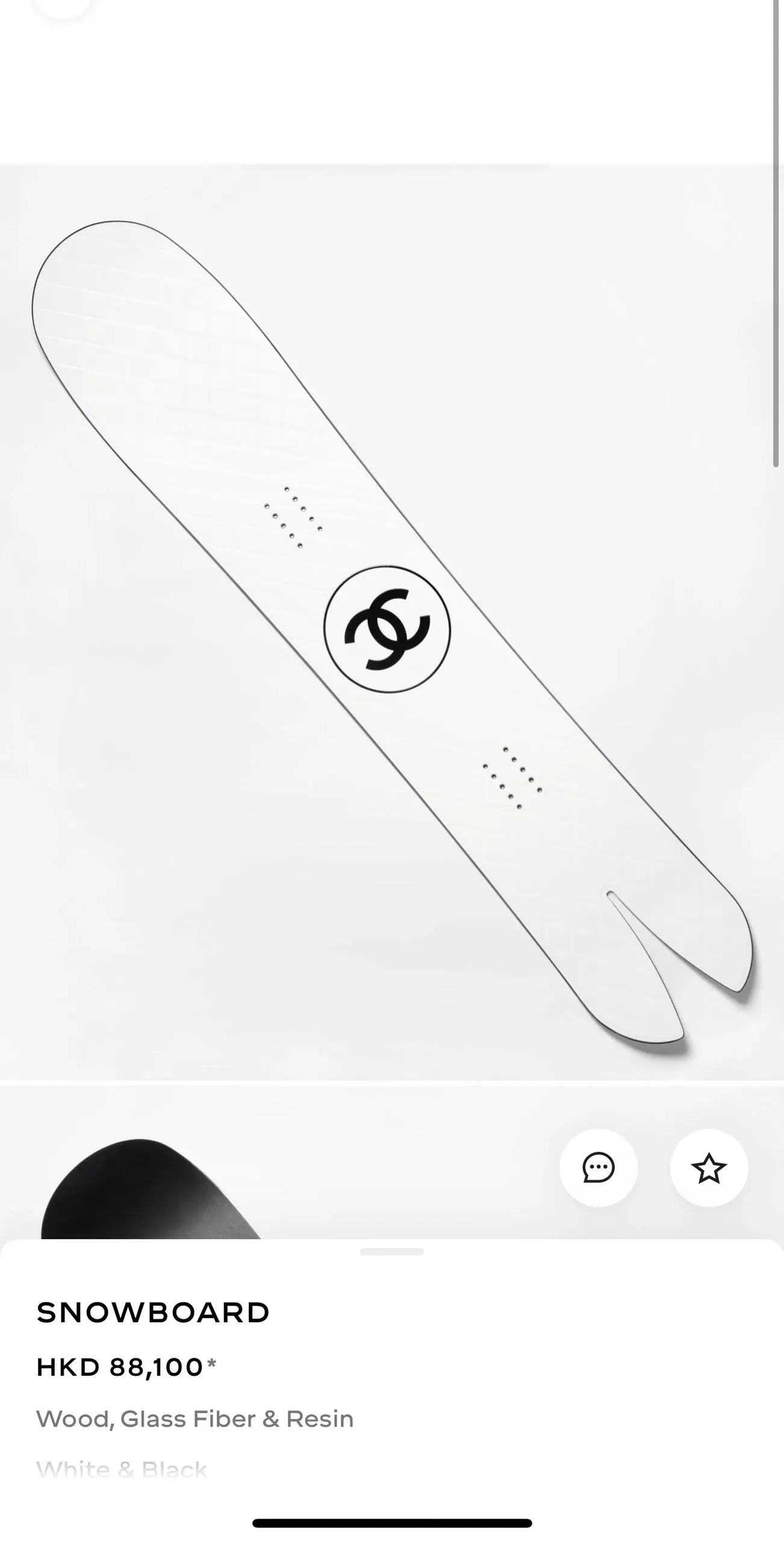Open the black snowboard image below

tap(145, 1193)
